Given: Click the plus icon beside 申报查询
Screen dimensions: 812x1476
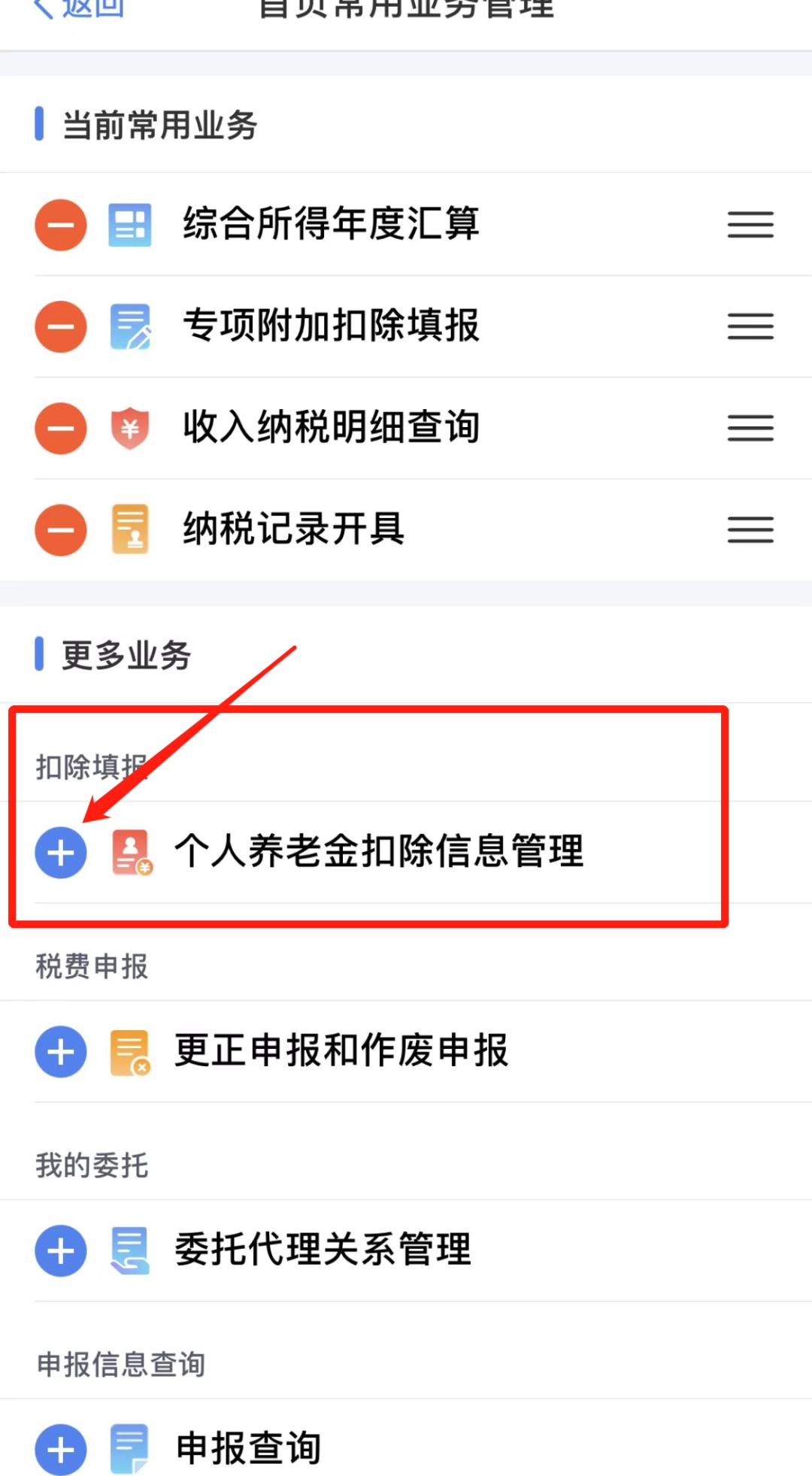Looking at the screenshot, I should pyautogui.click(x=60, y=1447).
